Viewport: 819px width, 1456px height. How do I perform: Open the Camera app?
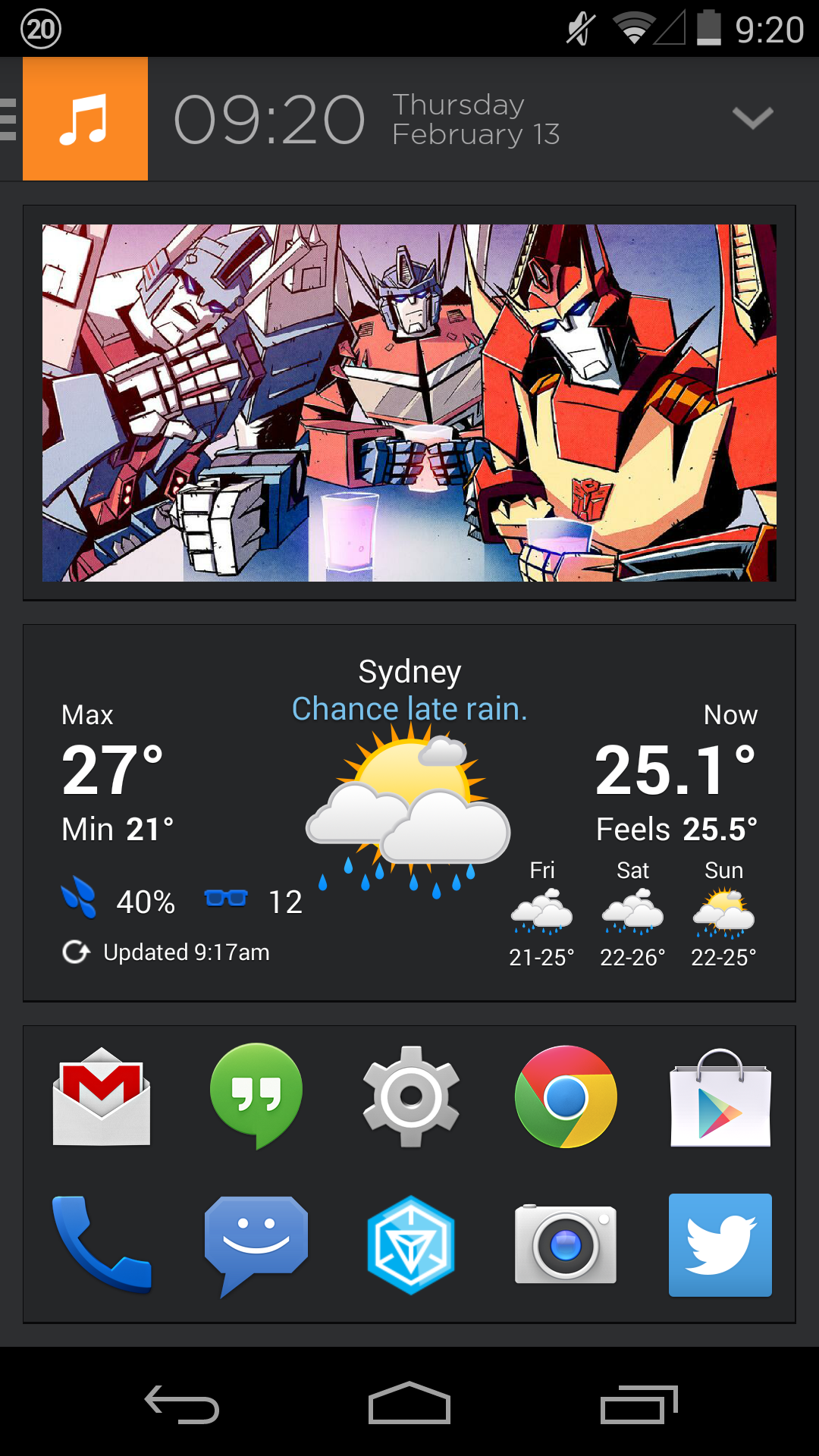[x=566, y=1244]
